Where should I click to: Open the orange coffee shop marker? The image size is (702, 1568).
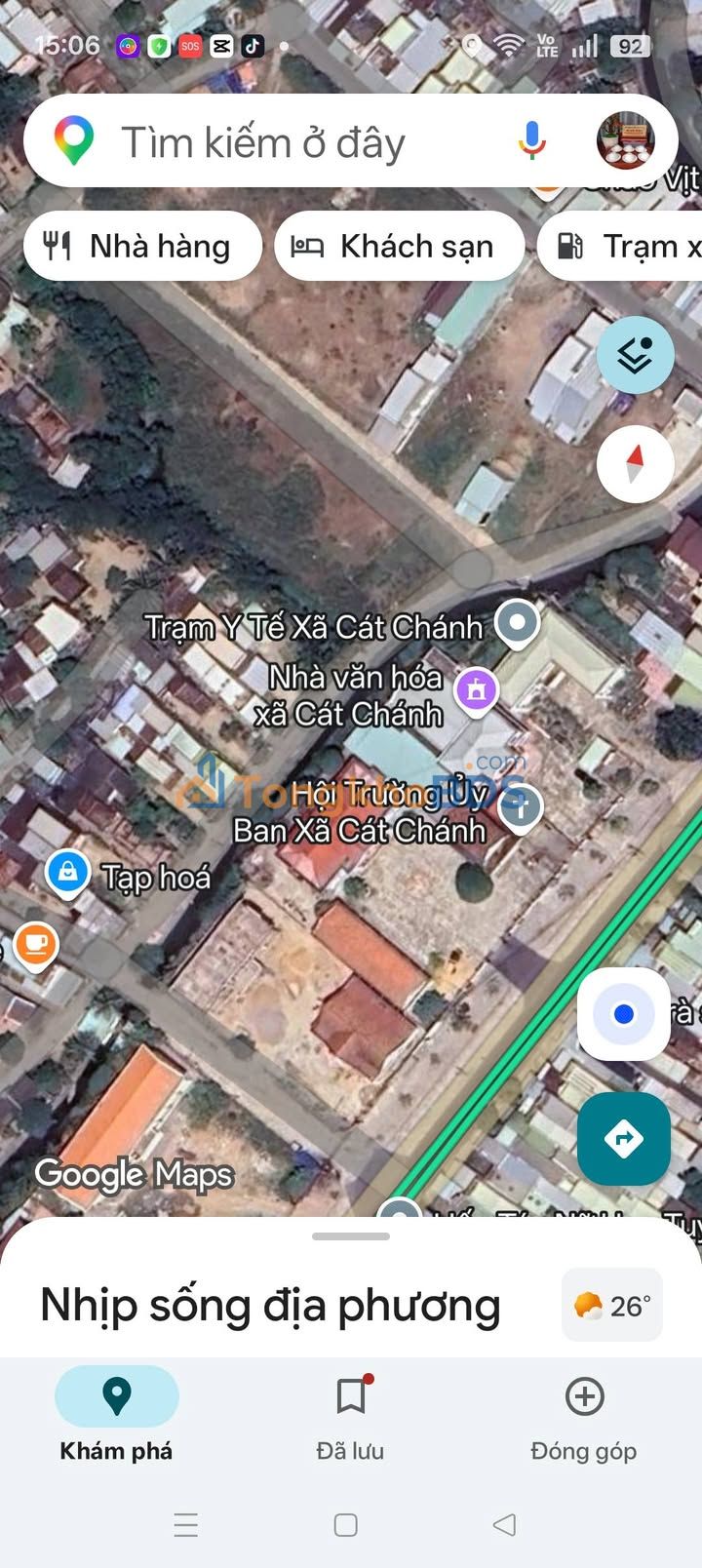(x=36, y=944)
